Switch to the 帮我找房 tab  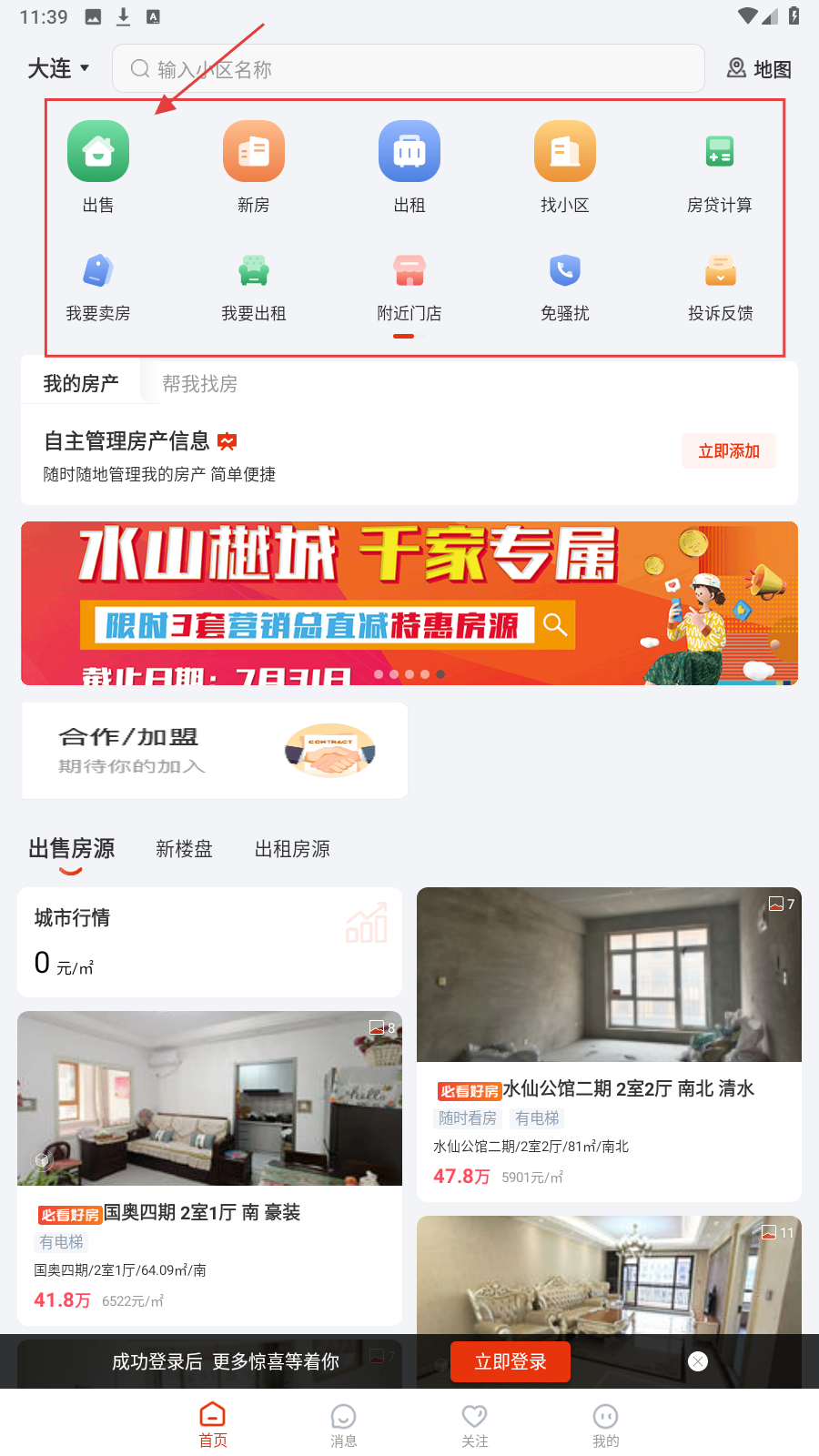200,384
